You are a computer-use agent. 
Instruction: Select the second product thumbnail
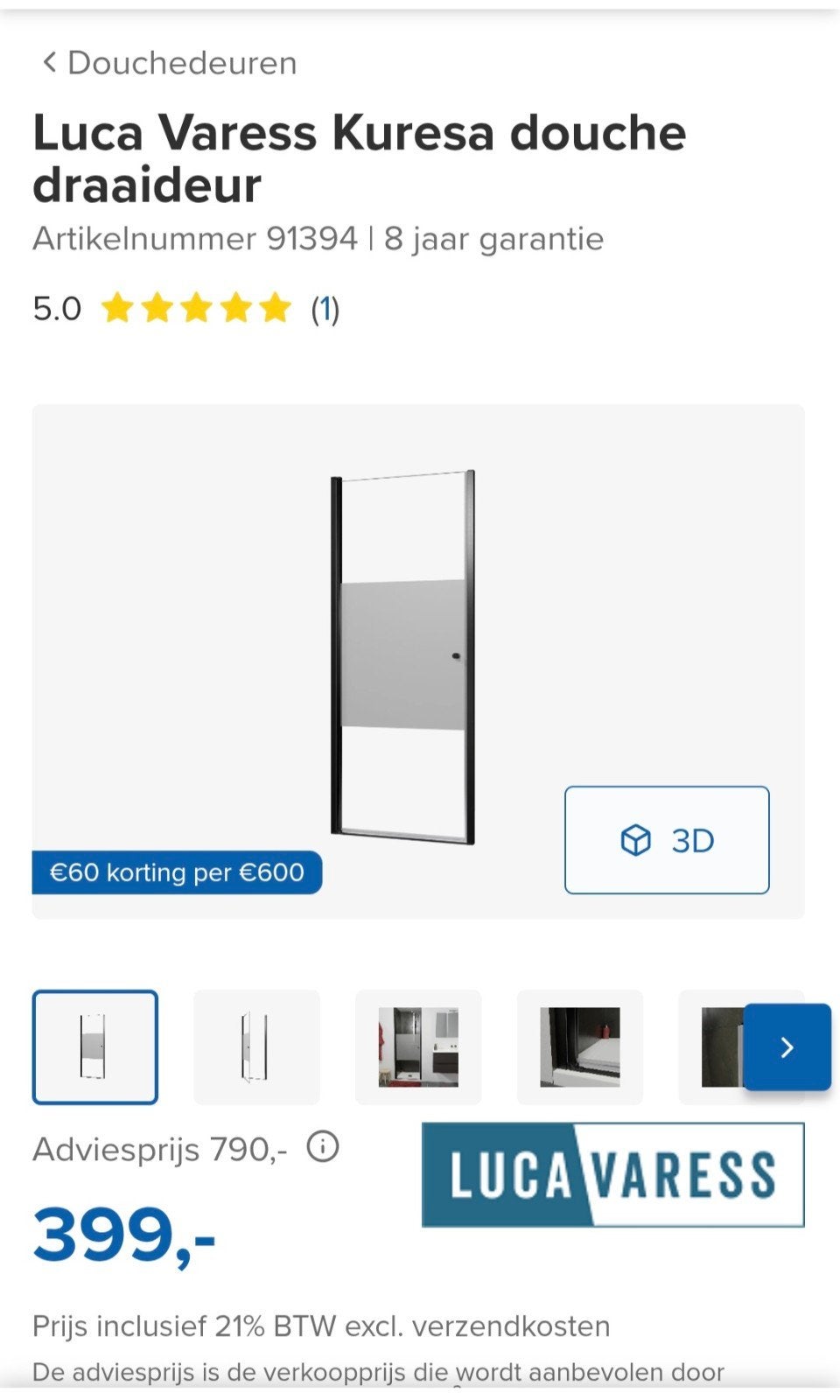(x=256, y=1046)
